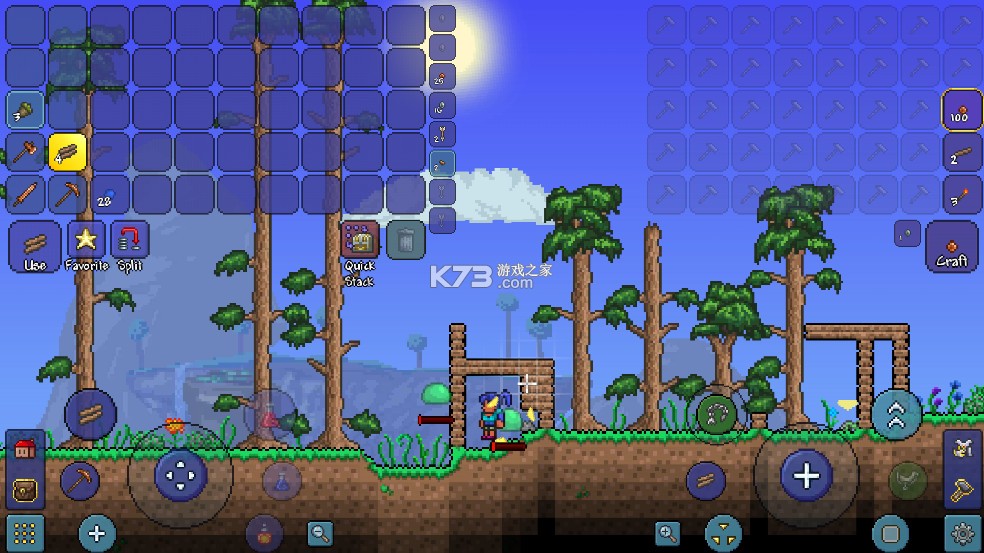Zoom out with the minus magnifier
This screenshot has height=553, width=984.
[x=320, y=532]
